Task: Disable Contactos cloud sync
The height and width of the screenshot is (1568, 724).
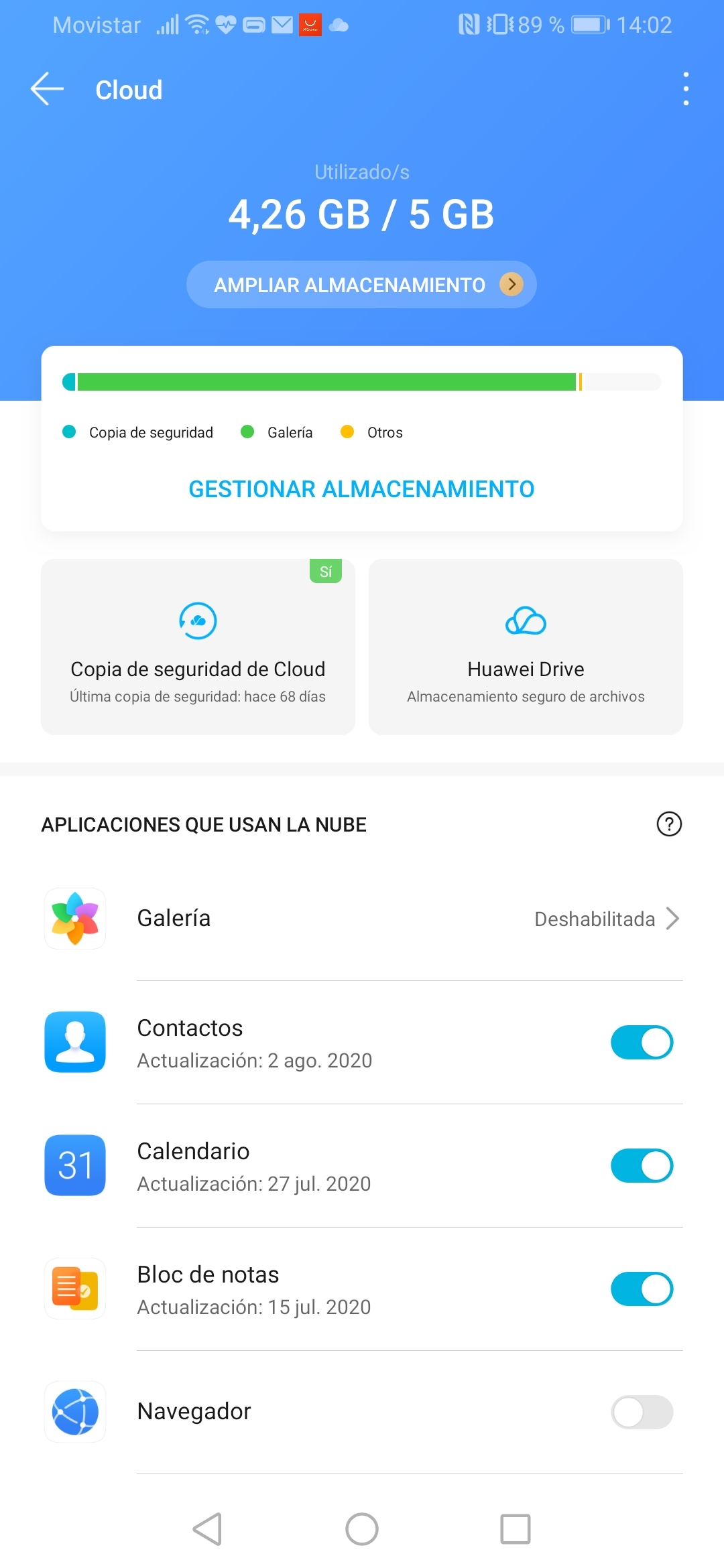Action: pyautogui.click(x=642, y=1043)
